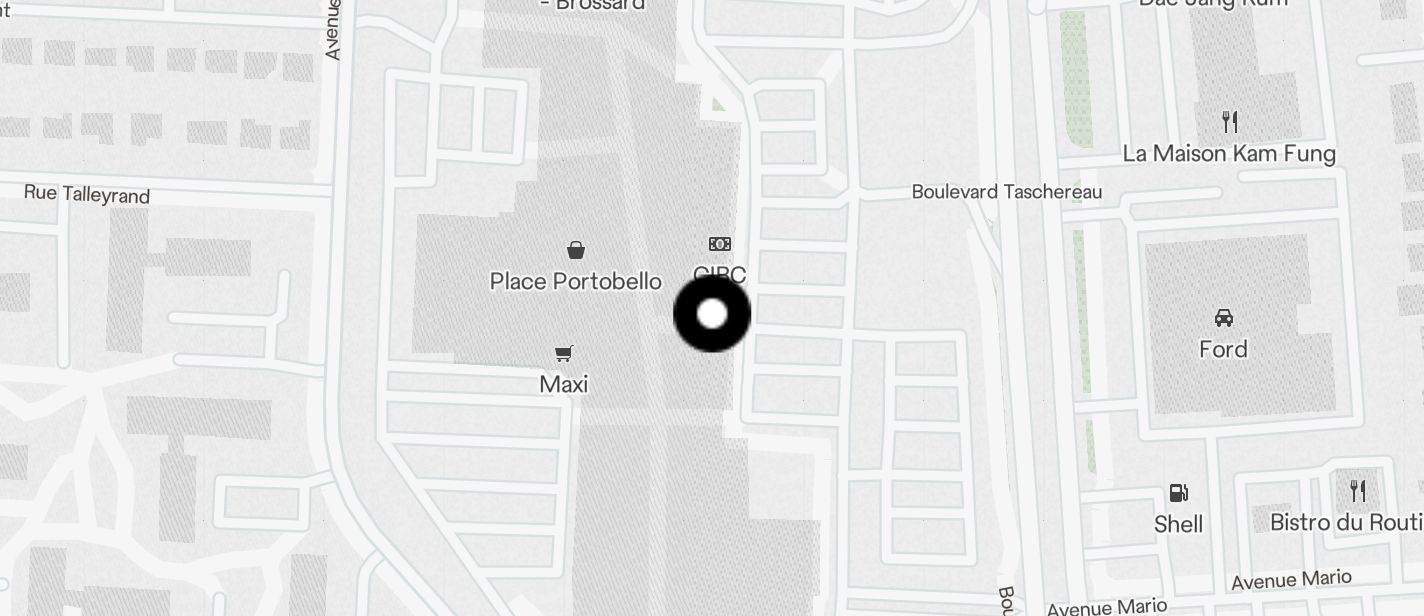Tap the black location pin marker

(x=712, y=314)
